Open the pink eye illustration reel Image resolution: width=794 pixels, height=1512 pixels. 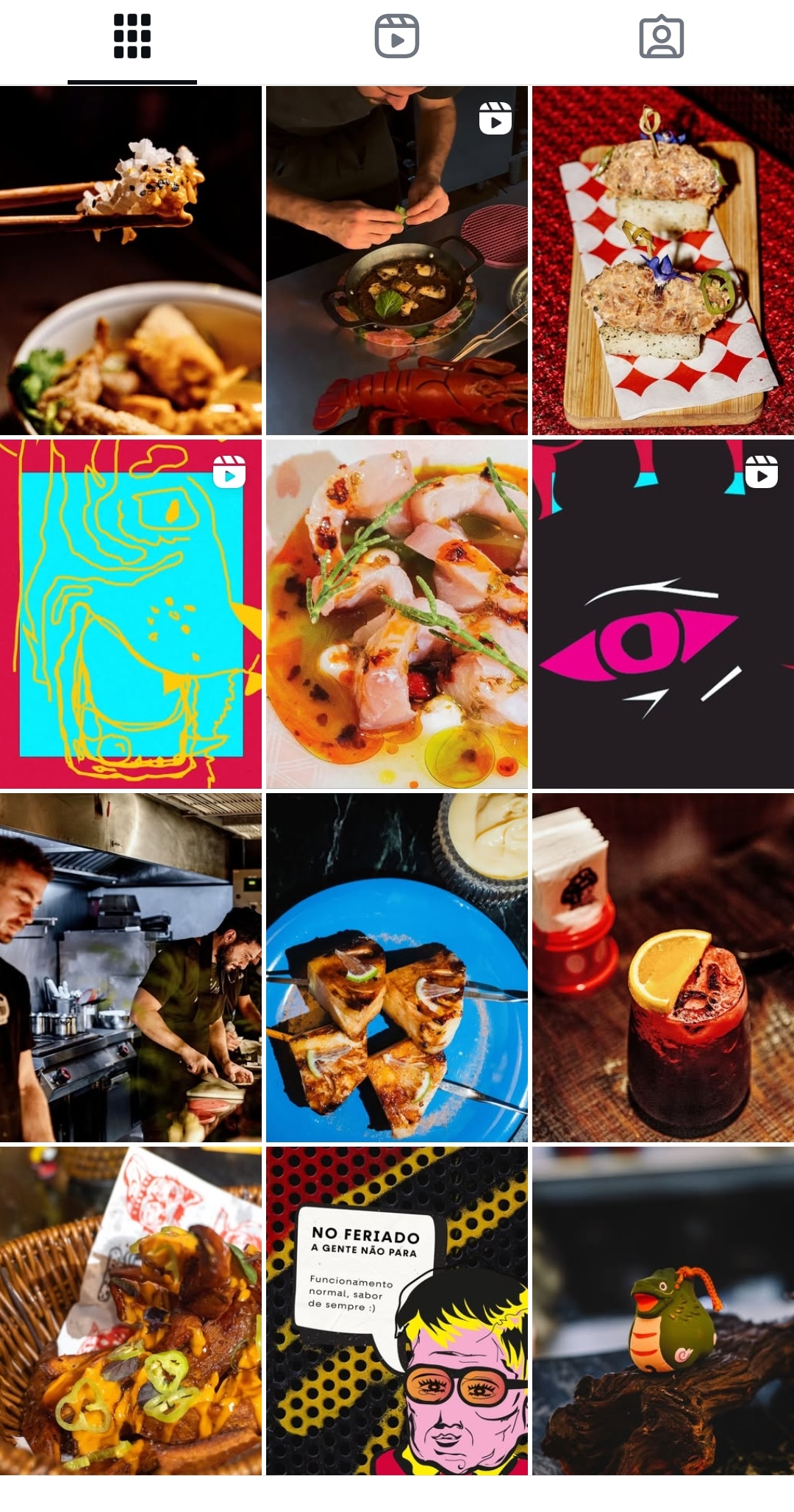coord(663,614)
